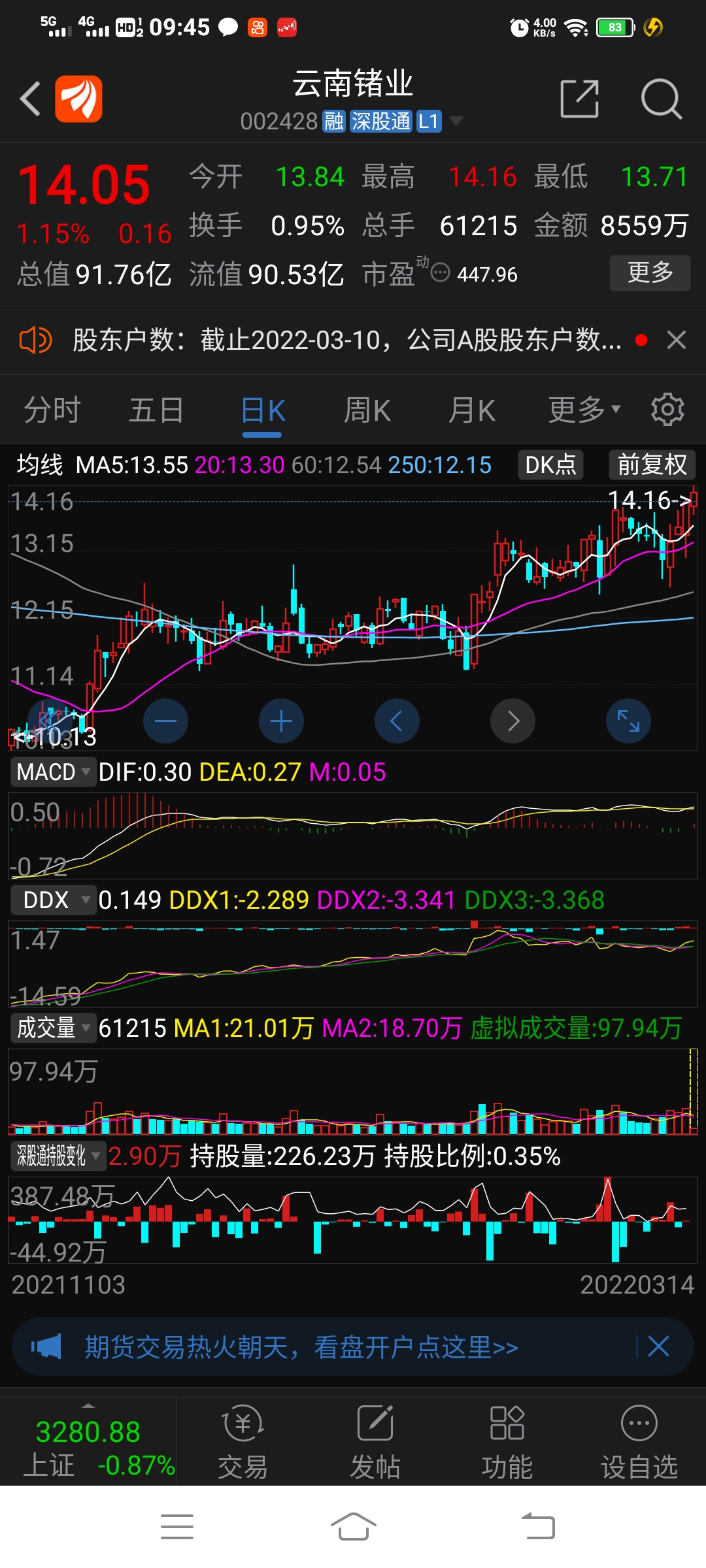Zoom in the K-line chart with plus button

point(281,720)
